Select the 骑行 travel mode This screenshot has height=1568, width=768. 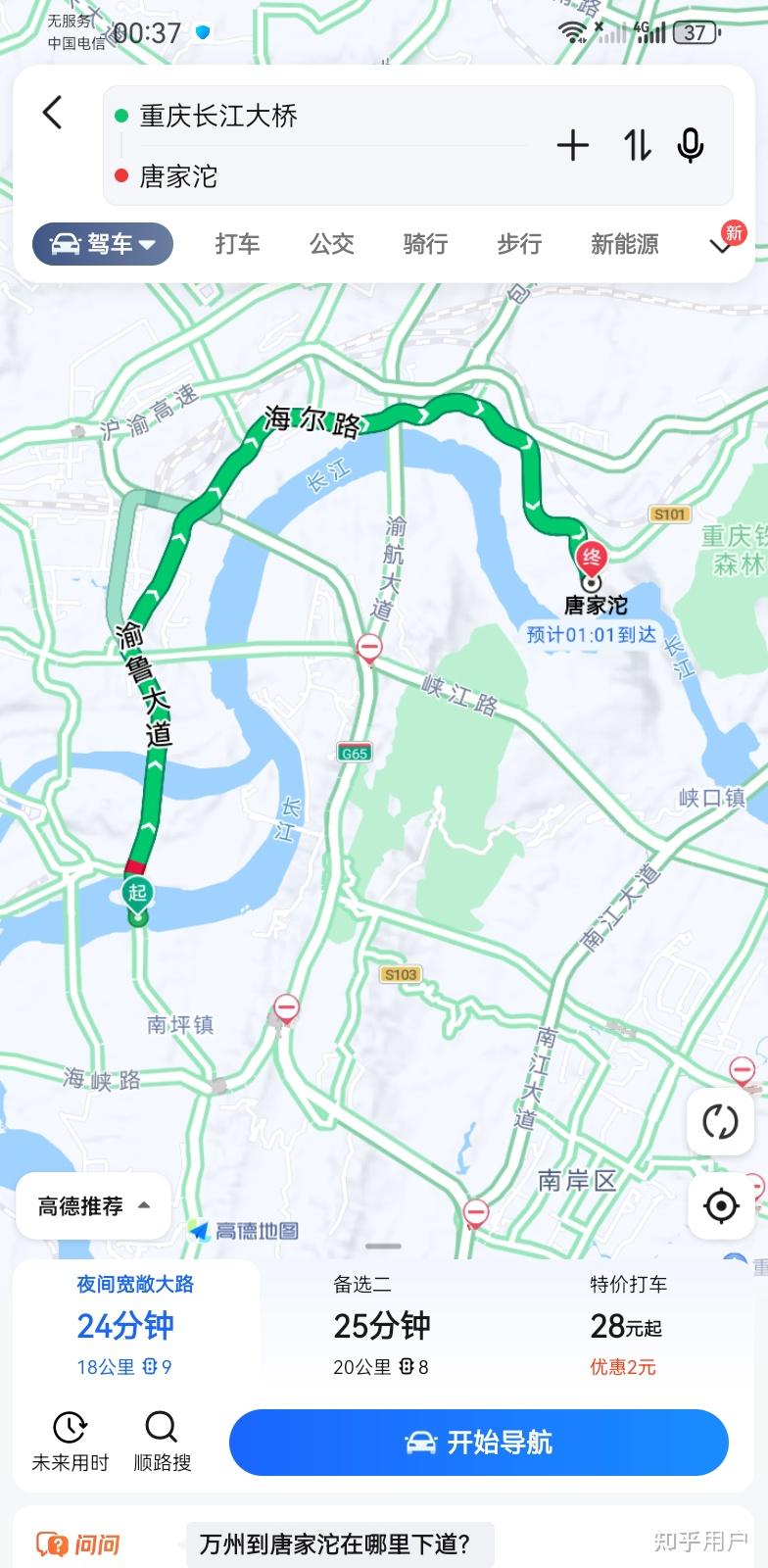(425, 244)
